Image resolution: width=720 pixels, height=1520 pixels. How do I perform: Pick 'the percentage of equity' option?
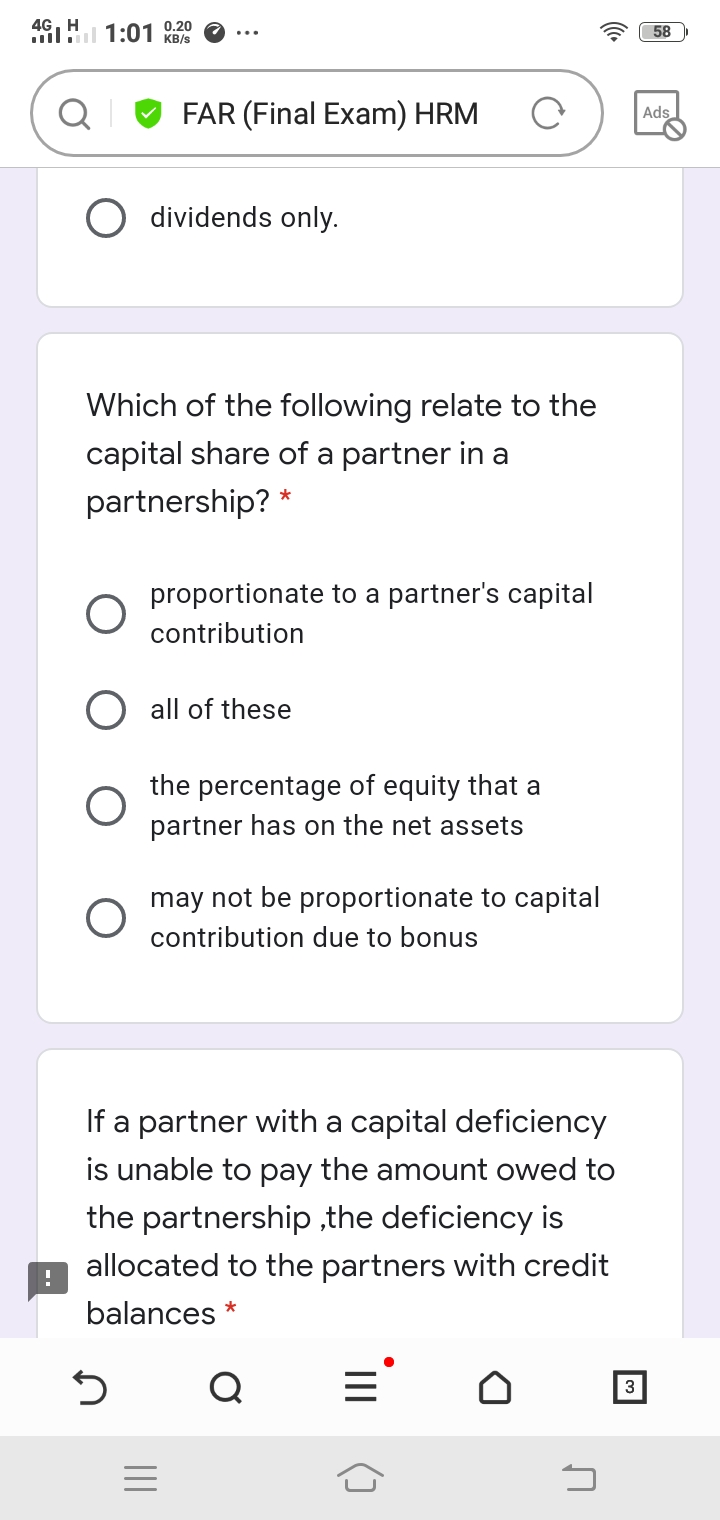click(106, 806)
